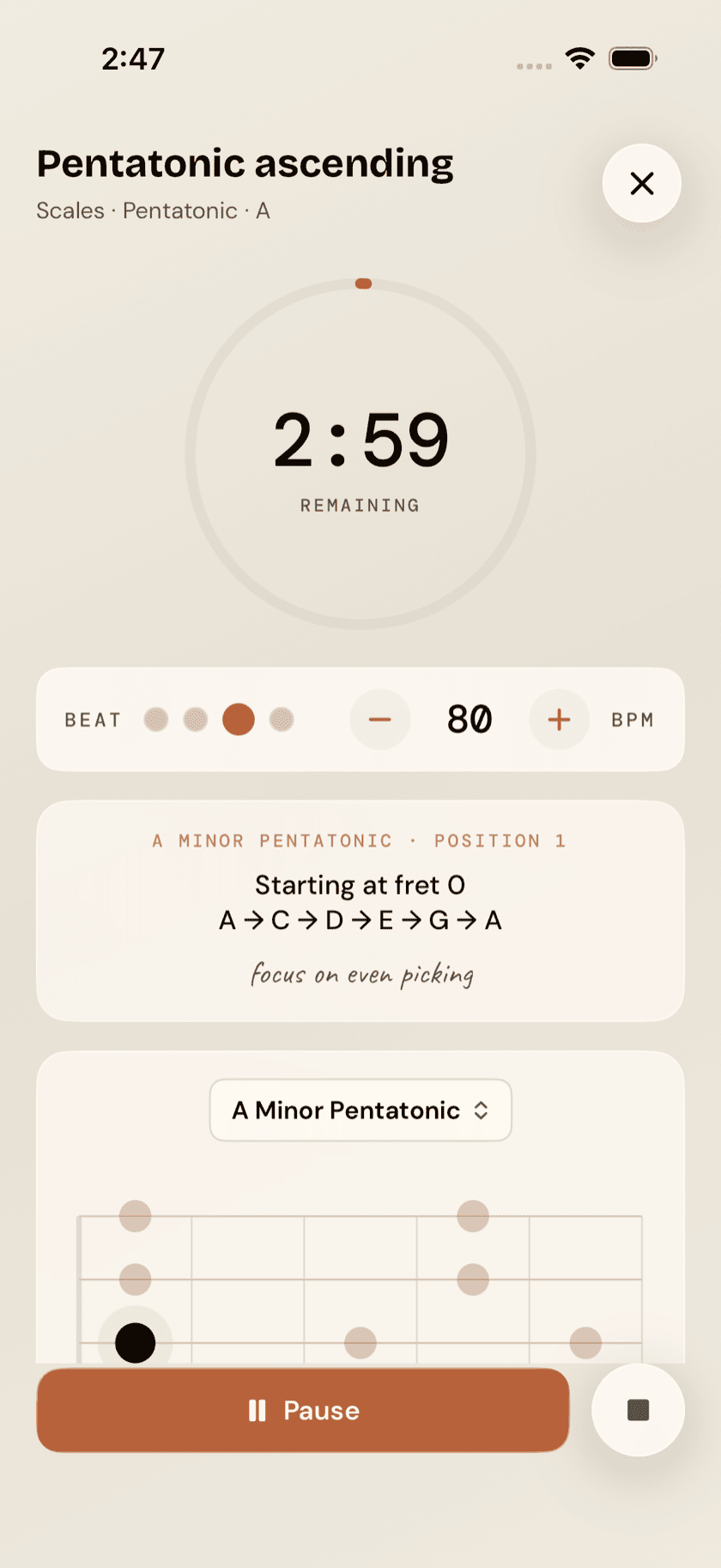721x1568 pixels.
Task: Pause the practice timer
Action: coord(303,1410)
